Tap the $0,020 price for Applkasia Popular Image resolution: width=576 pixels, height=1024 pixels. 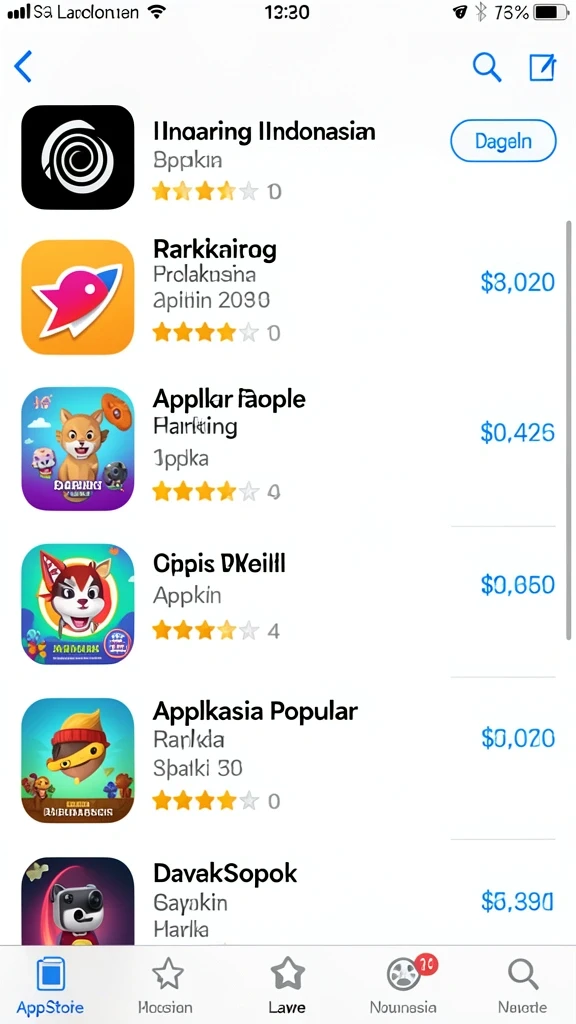click(x=517, y=738)
